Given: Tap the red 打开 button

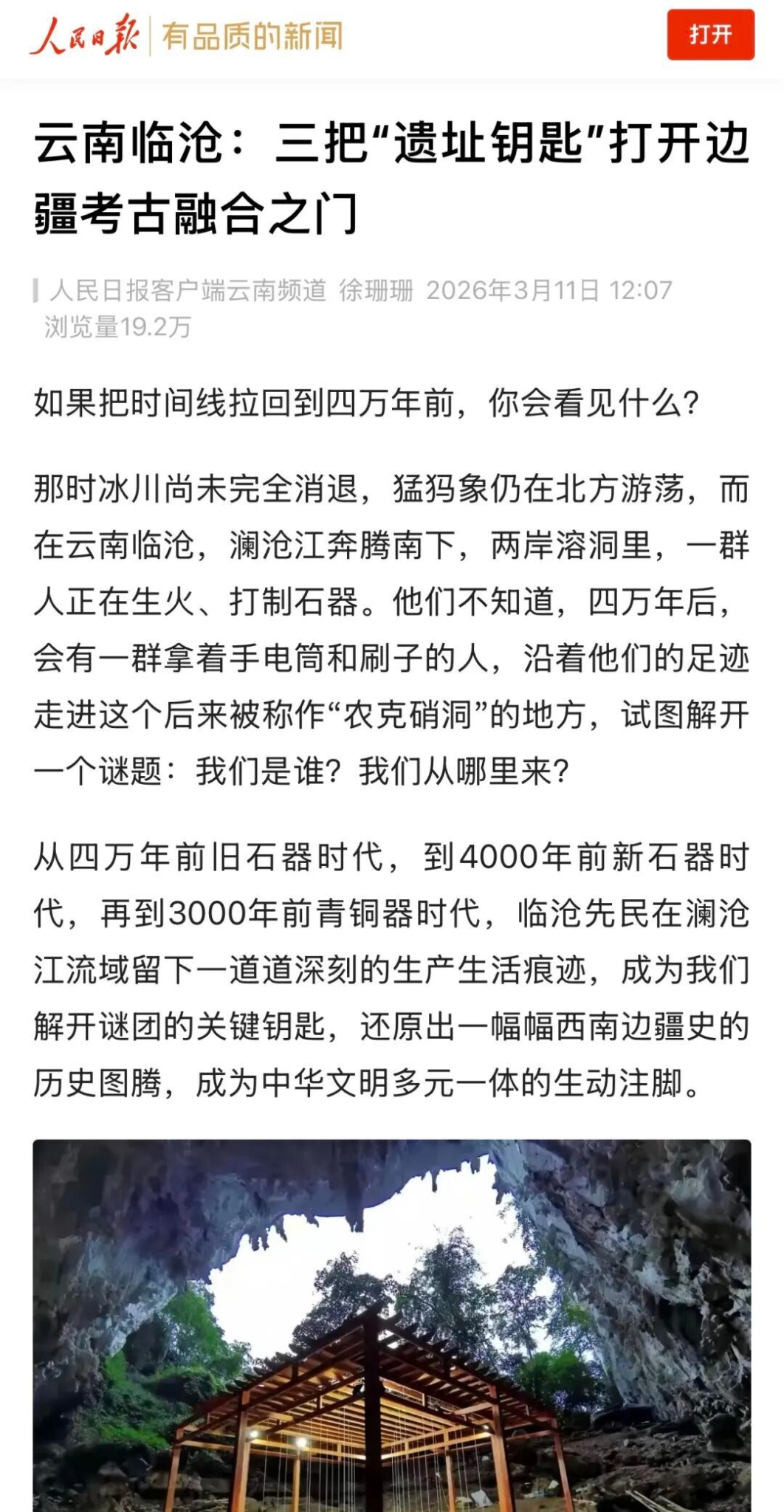Looking at the screenshot, I should [x=710, y=35].
